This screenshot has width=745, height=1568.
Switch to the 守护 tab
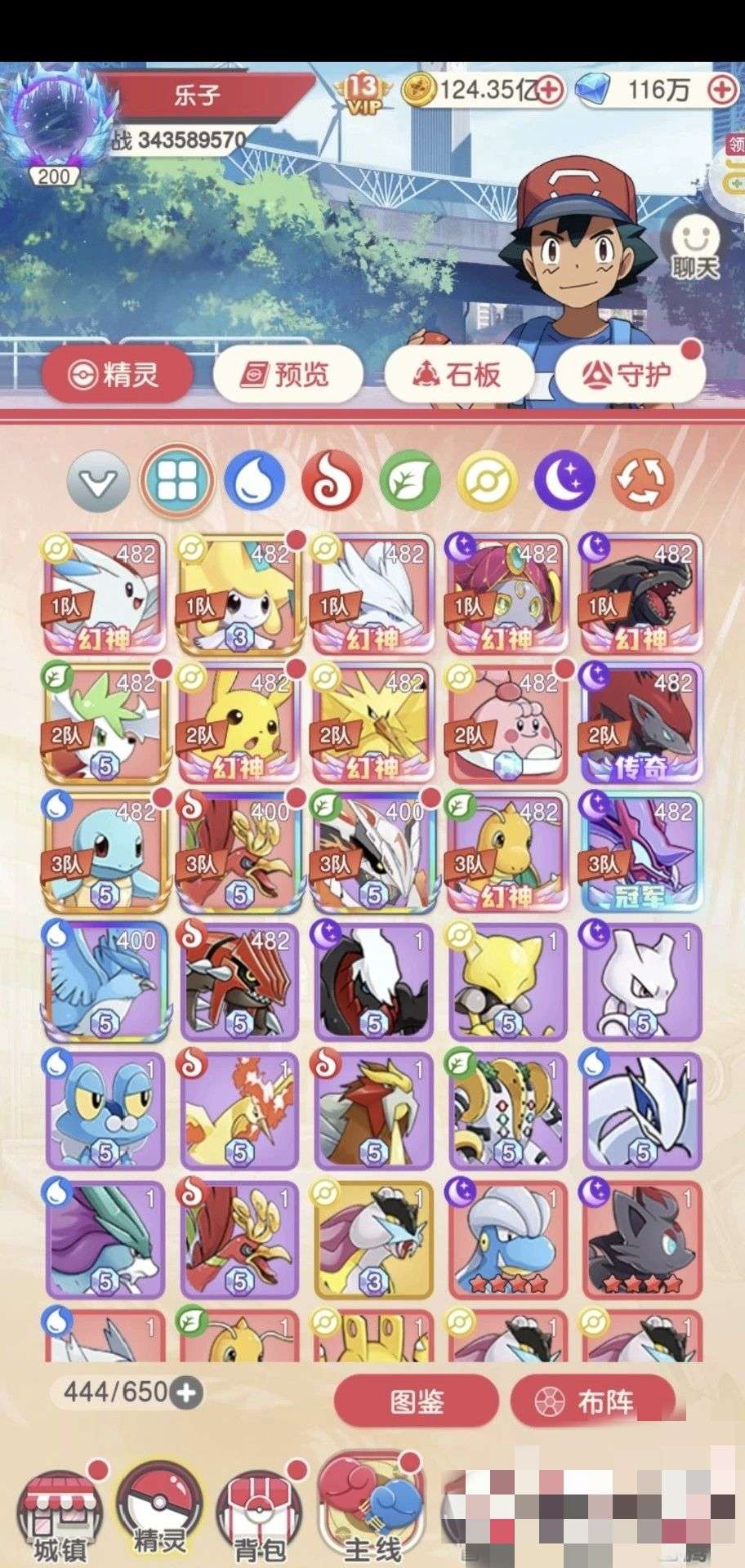(x=628, y=375)
